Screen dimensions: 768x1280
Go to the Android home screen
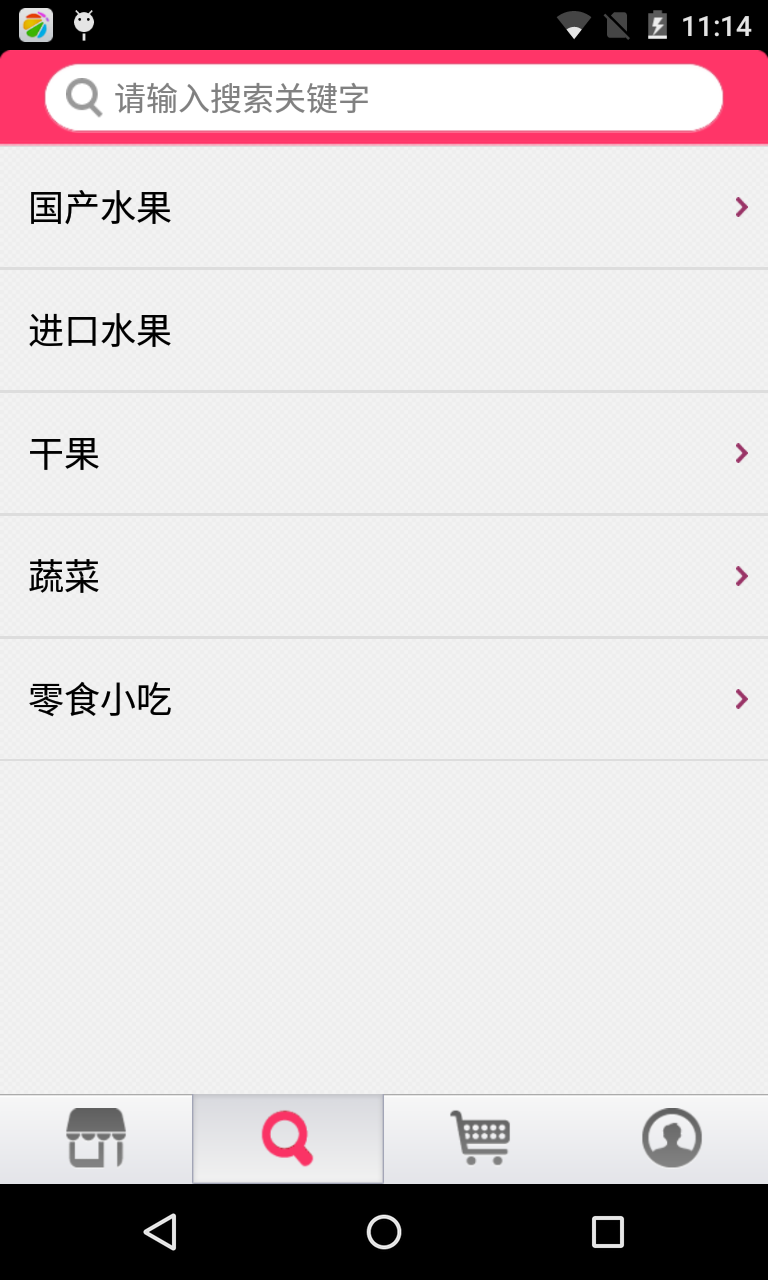(x=384, y=1232)
